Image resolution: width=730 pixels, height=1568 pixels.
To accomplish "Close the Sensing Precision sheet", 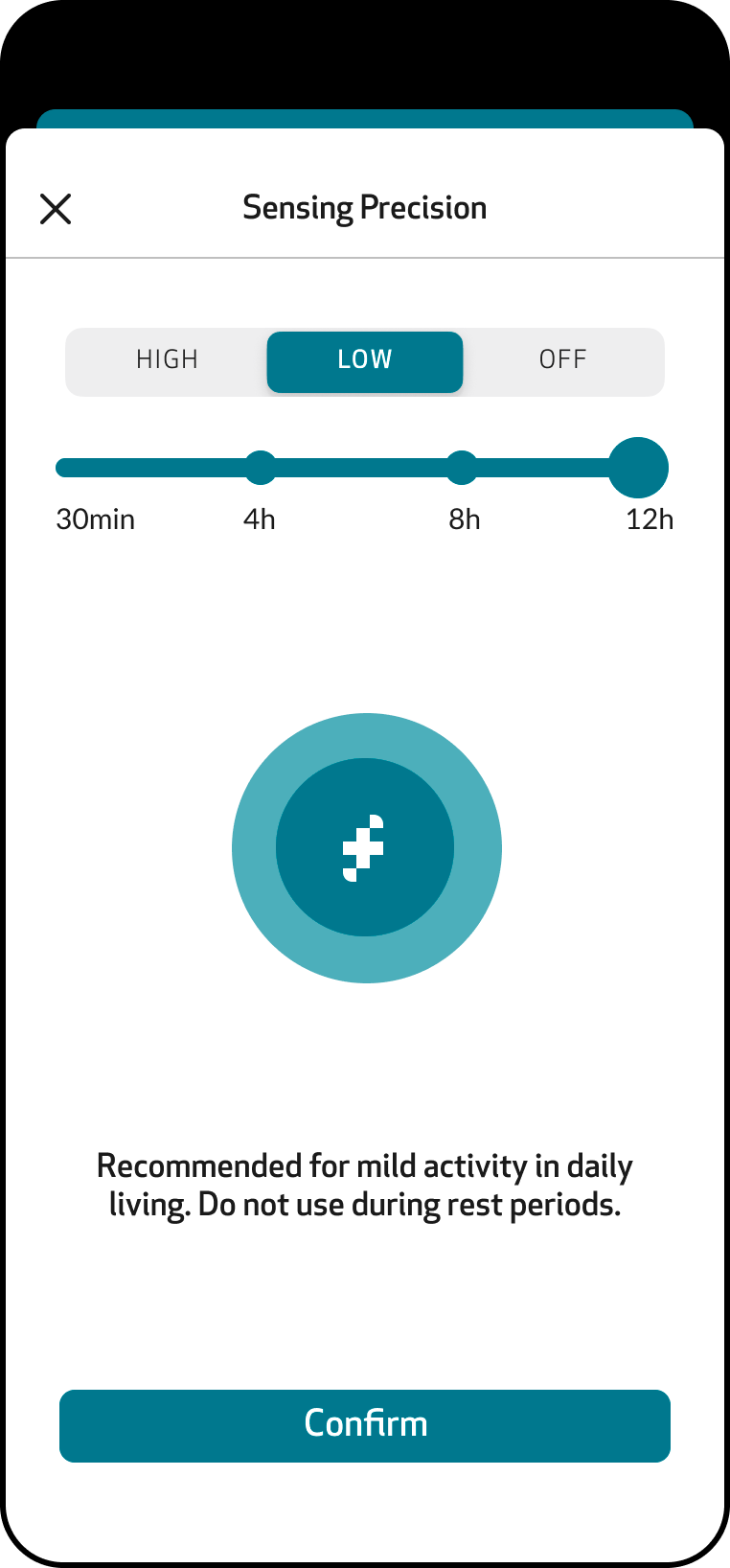I will 56,208.
